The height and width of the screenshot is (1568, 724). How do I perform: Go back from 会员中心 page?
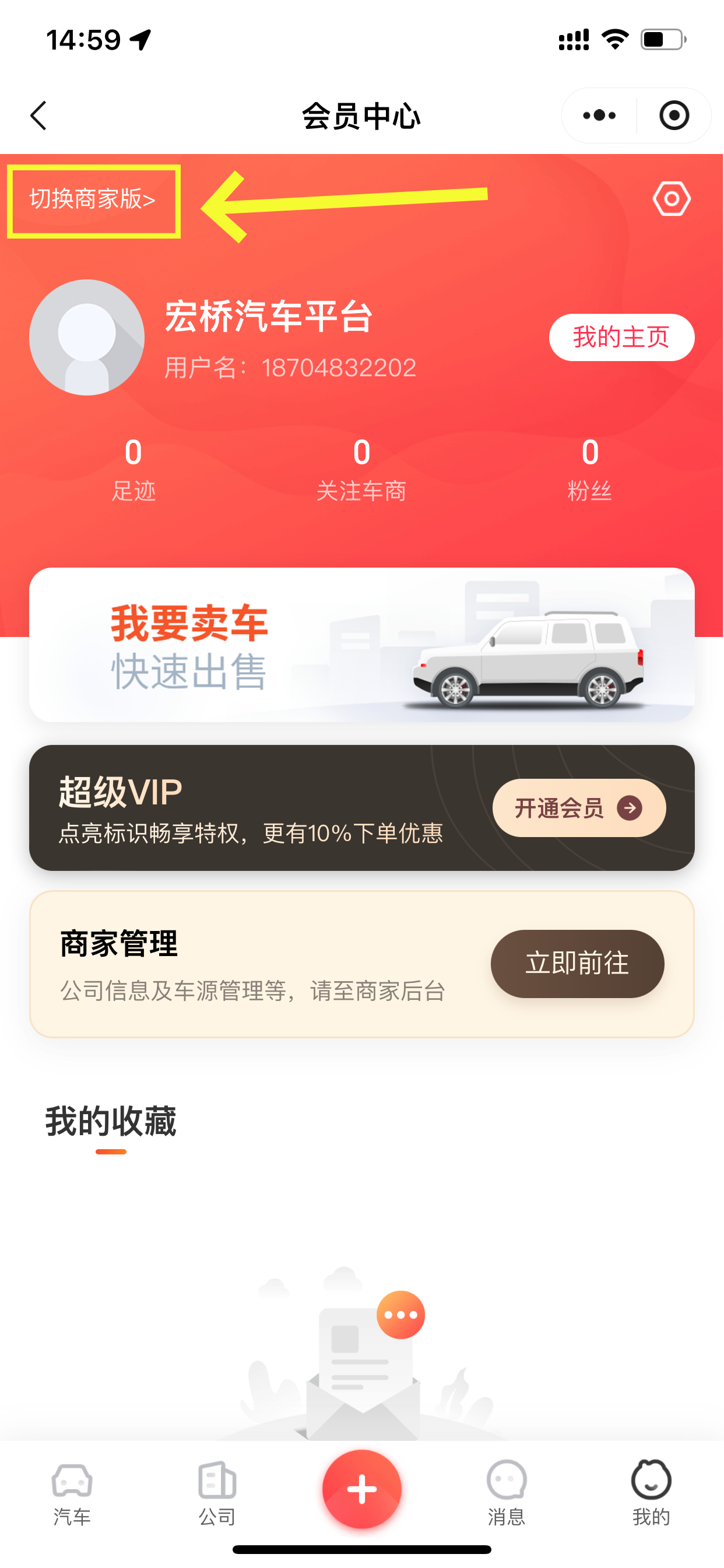click(38, 116)
